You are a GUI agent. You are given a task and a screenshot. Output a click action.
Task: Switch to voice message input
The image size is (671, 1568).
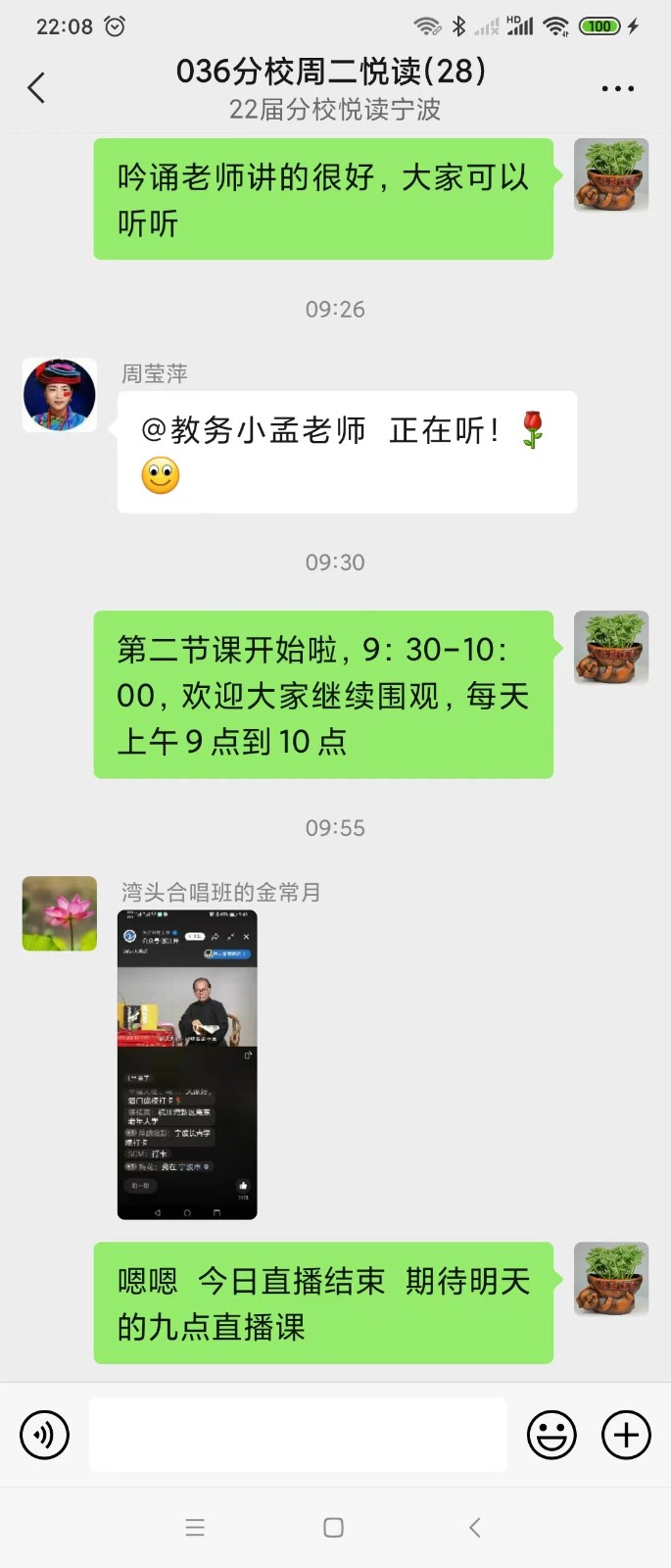pyautogui.click(x=45, y=1435)
